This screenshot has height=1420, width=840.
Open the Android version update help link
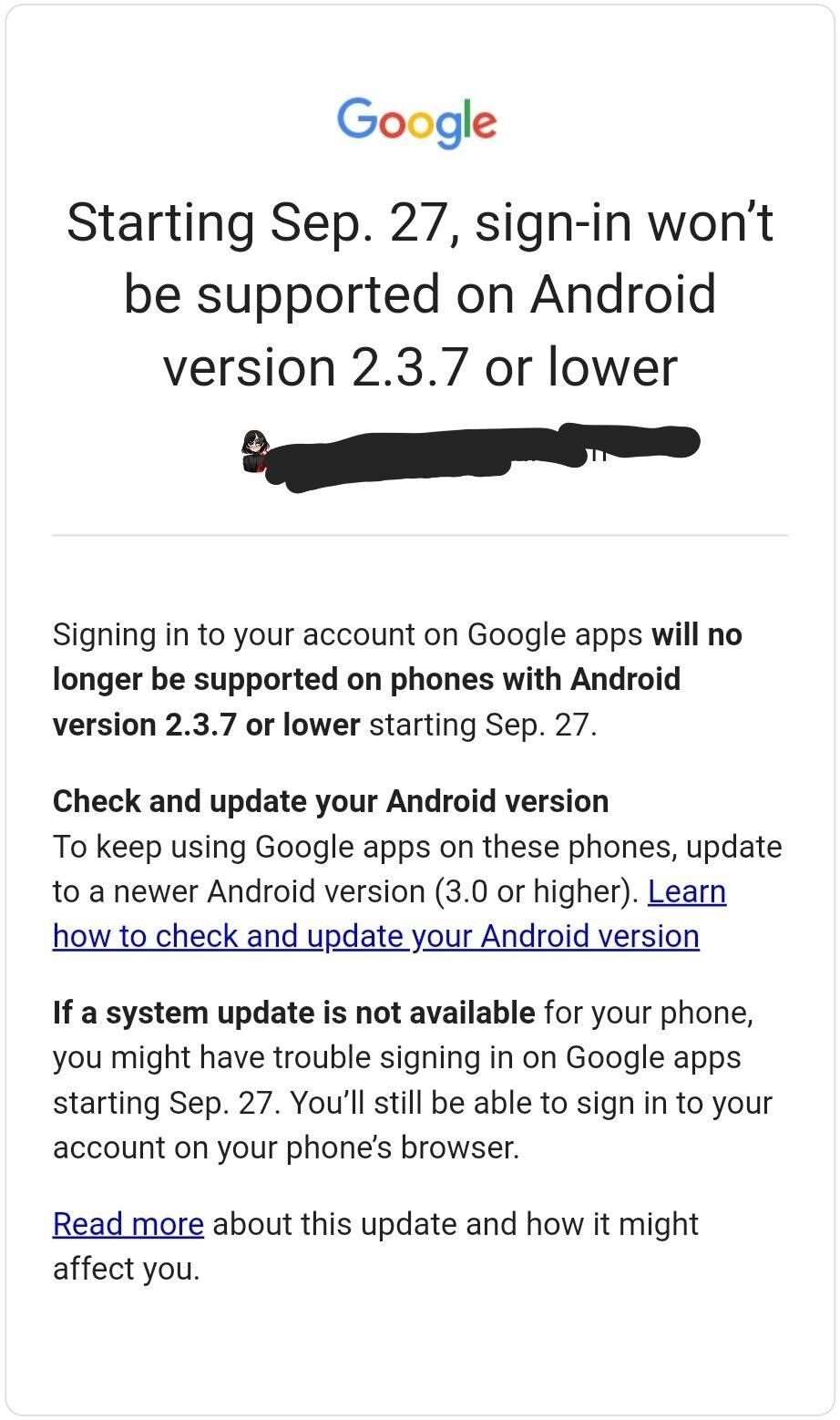click(375, 936)
